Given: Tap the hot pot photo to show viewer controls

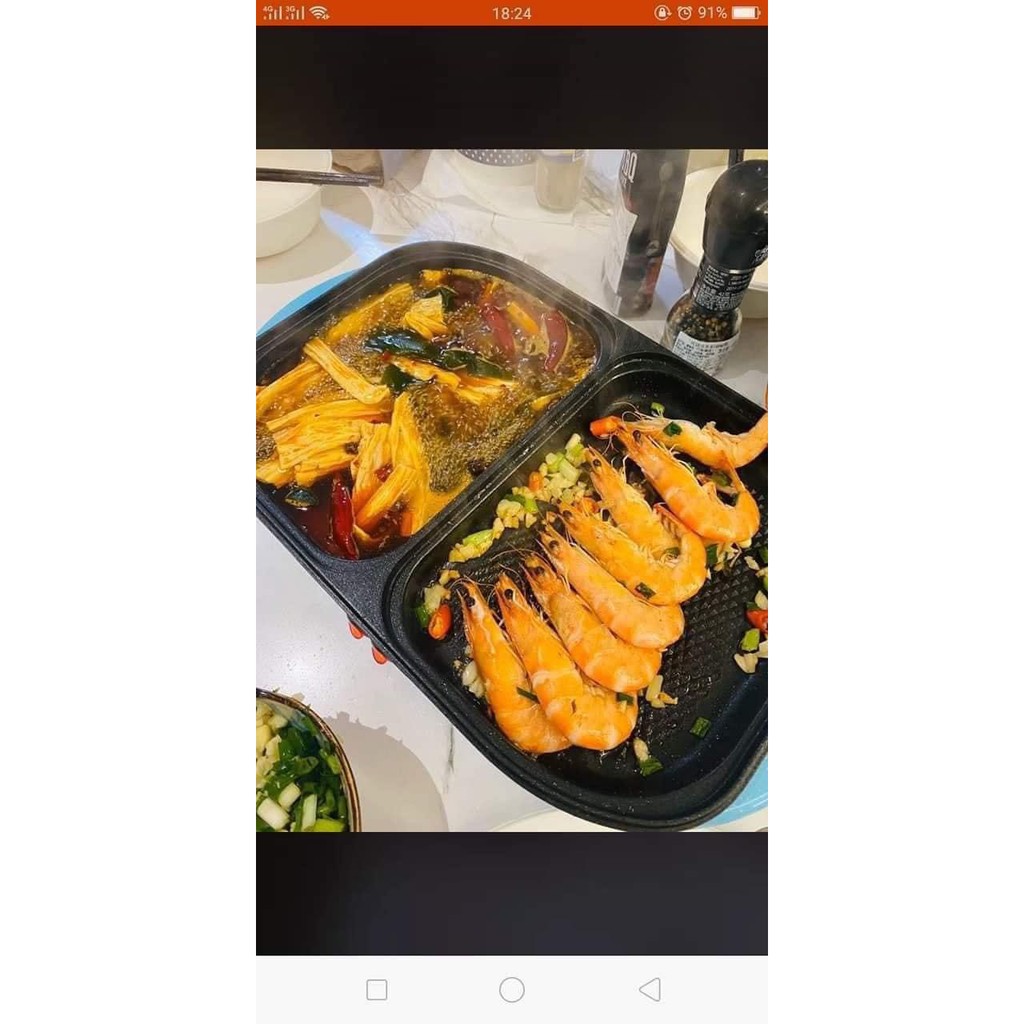Looking at the screenshot, I should (x=512, y=490).
